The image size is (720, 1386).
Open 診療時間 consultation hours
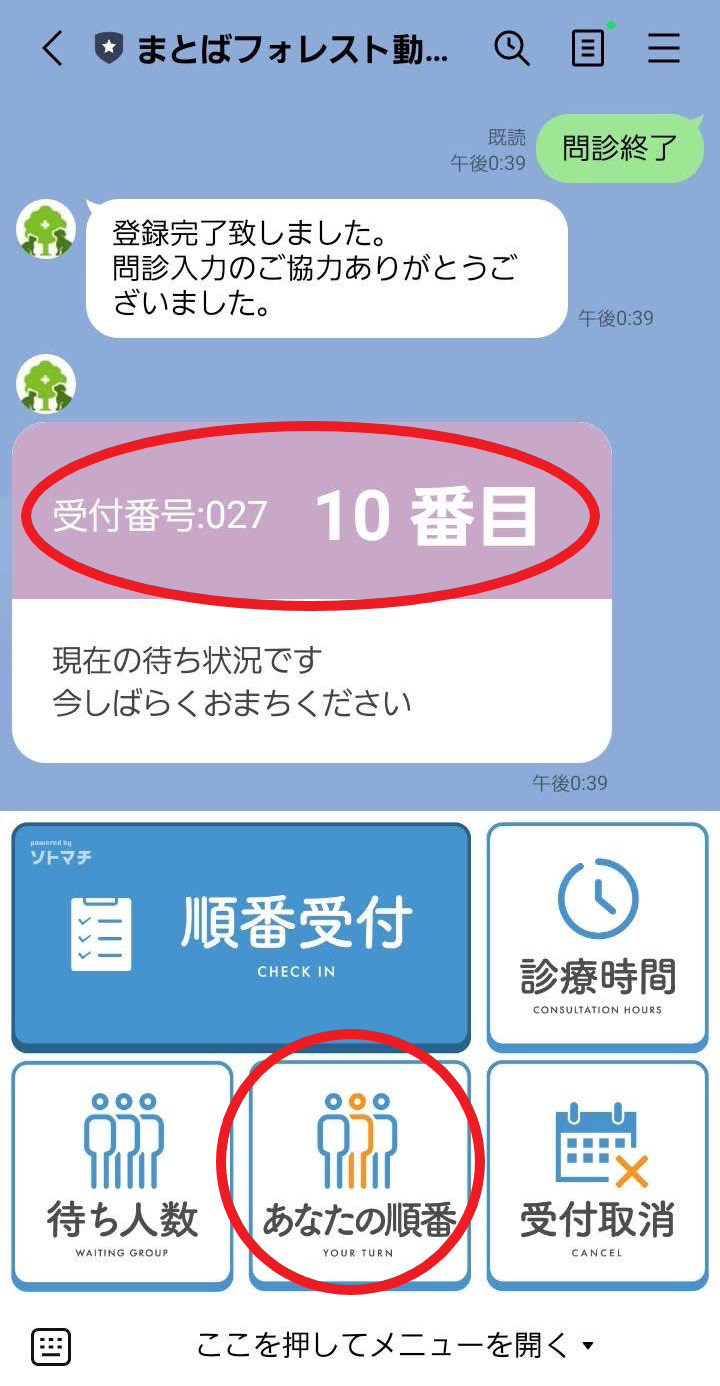click(x=597, y=935)
